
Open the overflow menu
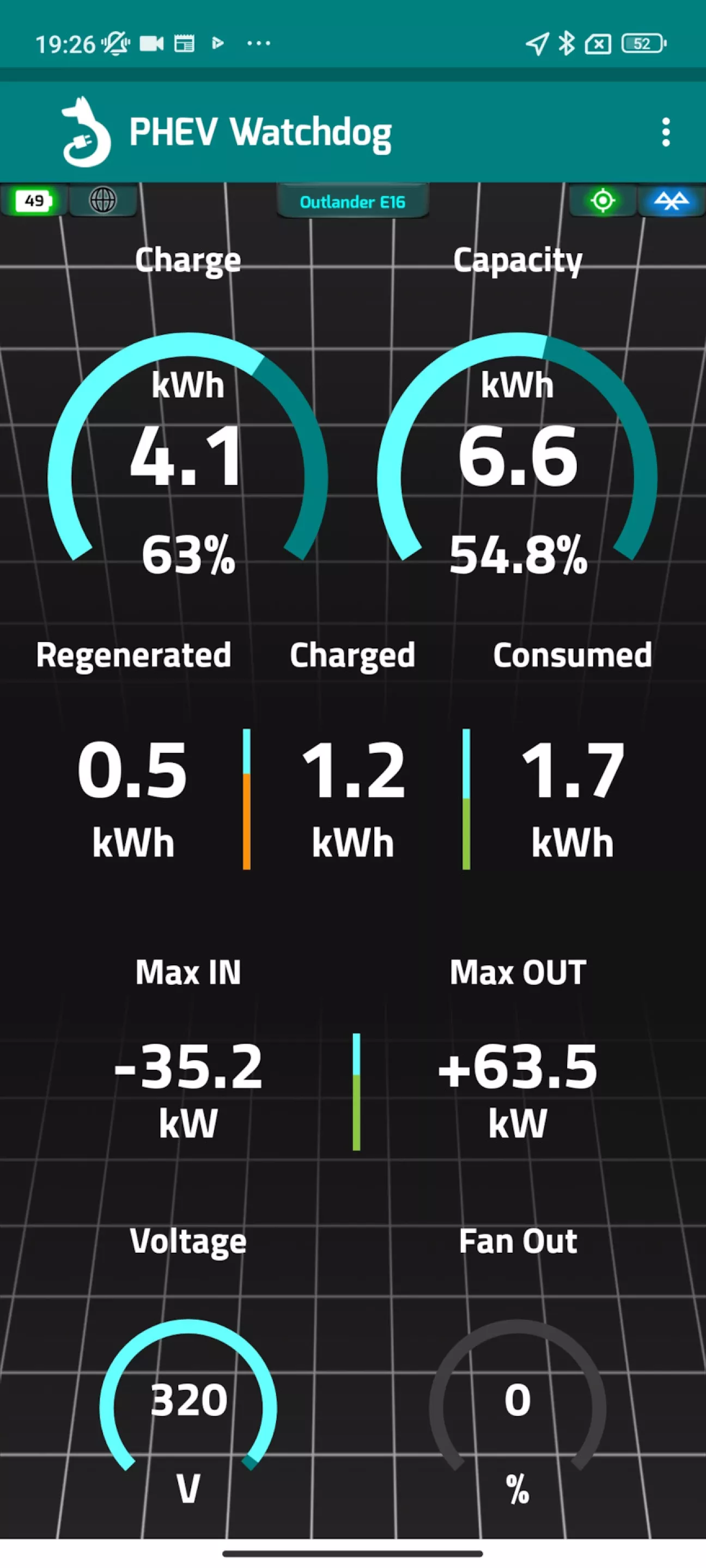[666, 132]
